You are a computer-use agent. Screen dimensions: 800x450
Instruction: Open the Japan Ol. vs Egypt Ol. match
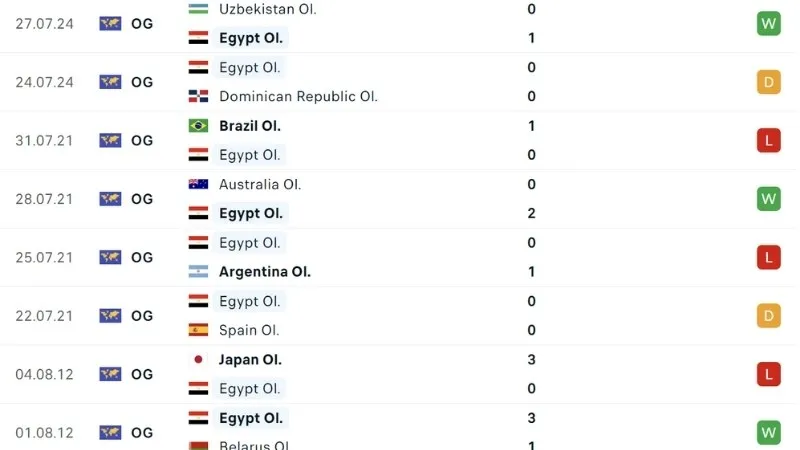click(x=400, y=374)
